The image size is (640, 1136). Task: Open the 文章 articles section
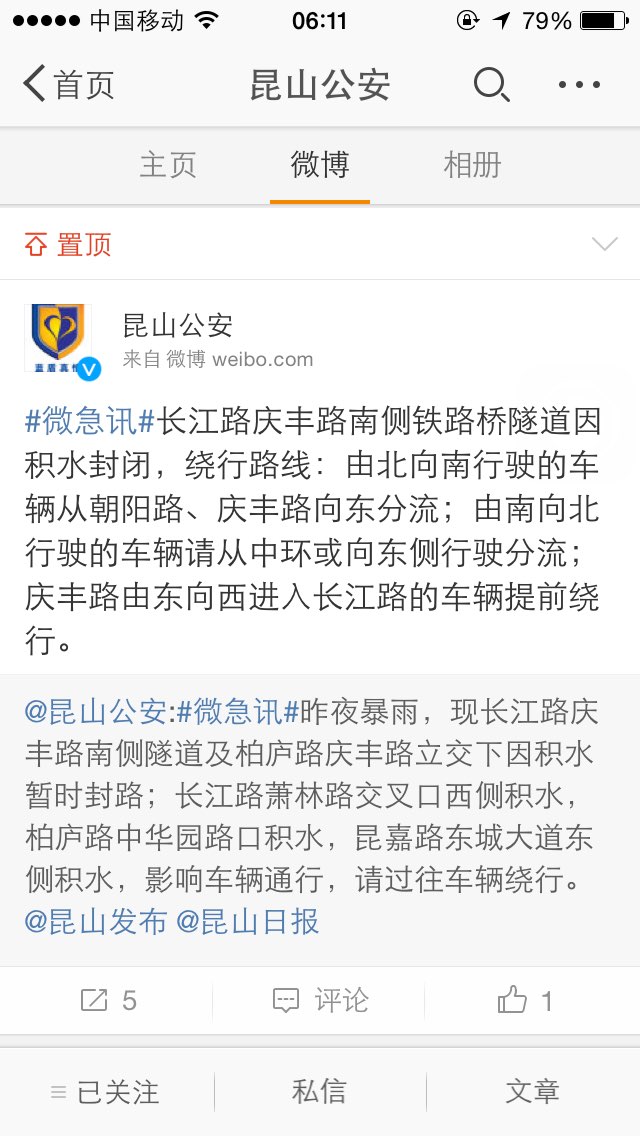tap(532, 1091)
